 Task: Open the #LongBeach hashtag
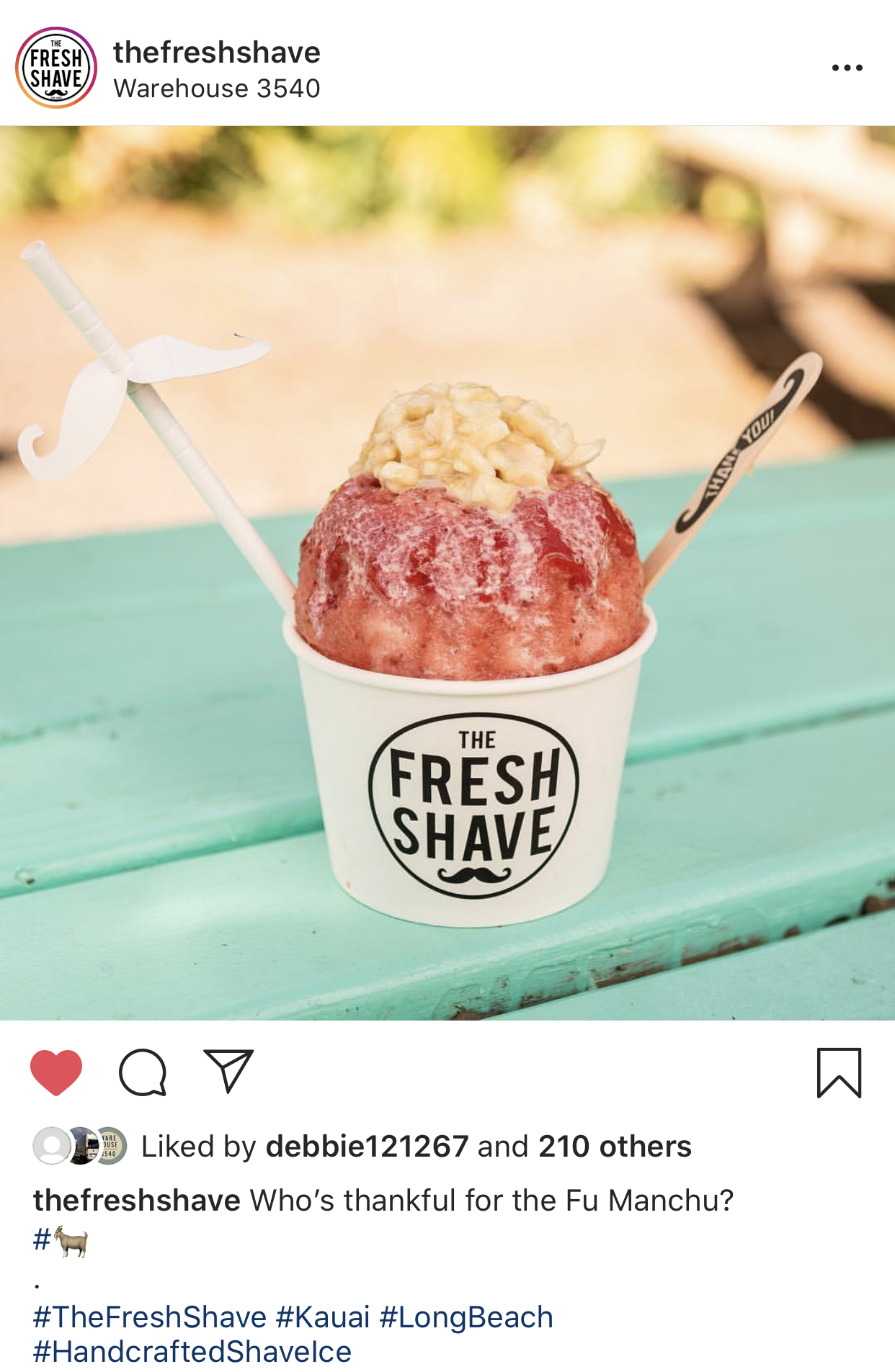[x=466, y=1317]
